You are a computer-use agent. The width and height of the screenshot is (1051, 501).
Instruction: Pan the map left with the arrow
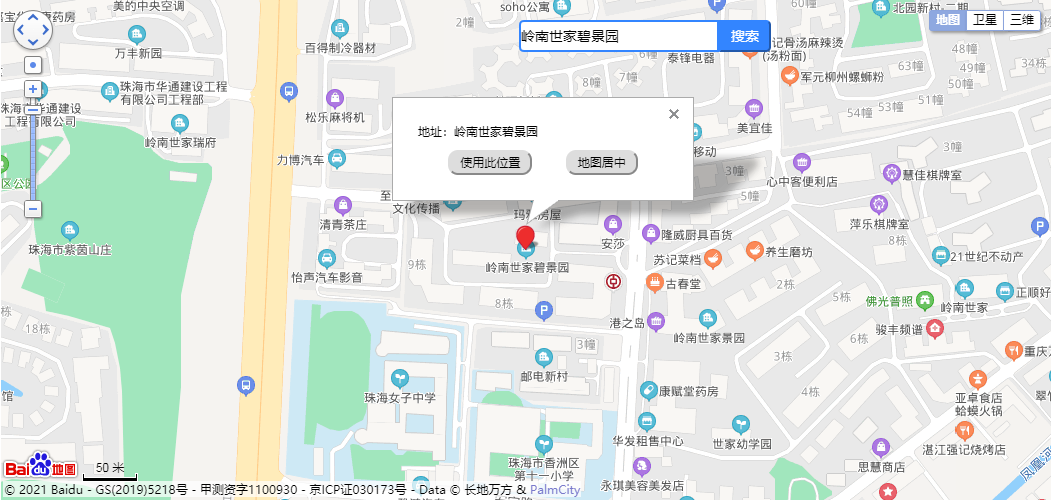coord(19,30)
